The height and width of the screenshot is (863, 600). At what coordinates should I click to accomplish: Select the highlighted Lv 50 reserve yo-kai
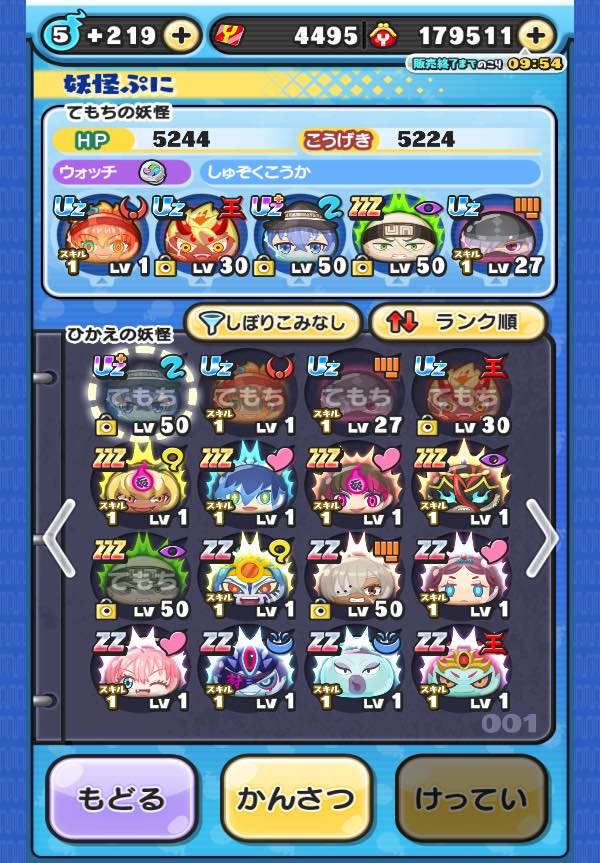[x=144, y=395]
